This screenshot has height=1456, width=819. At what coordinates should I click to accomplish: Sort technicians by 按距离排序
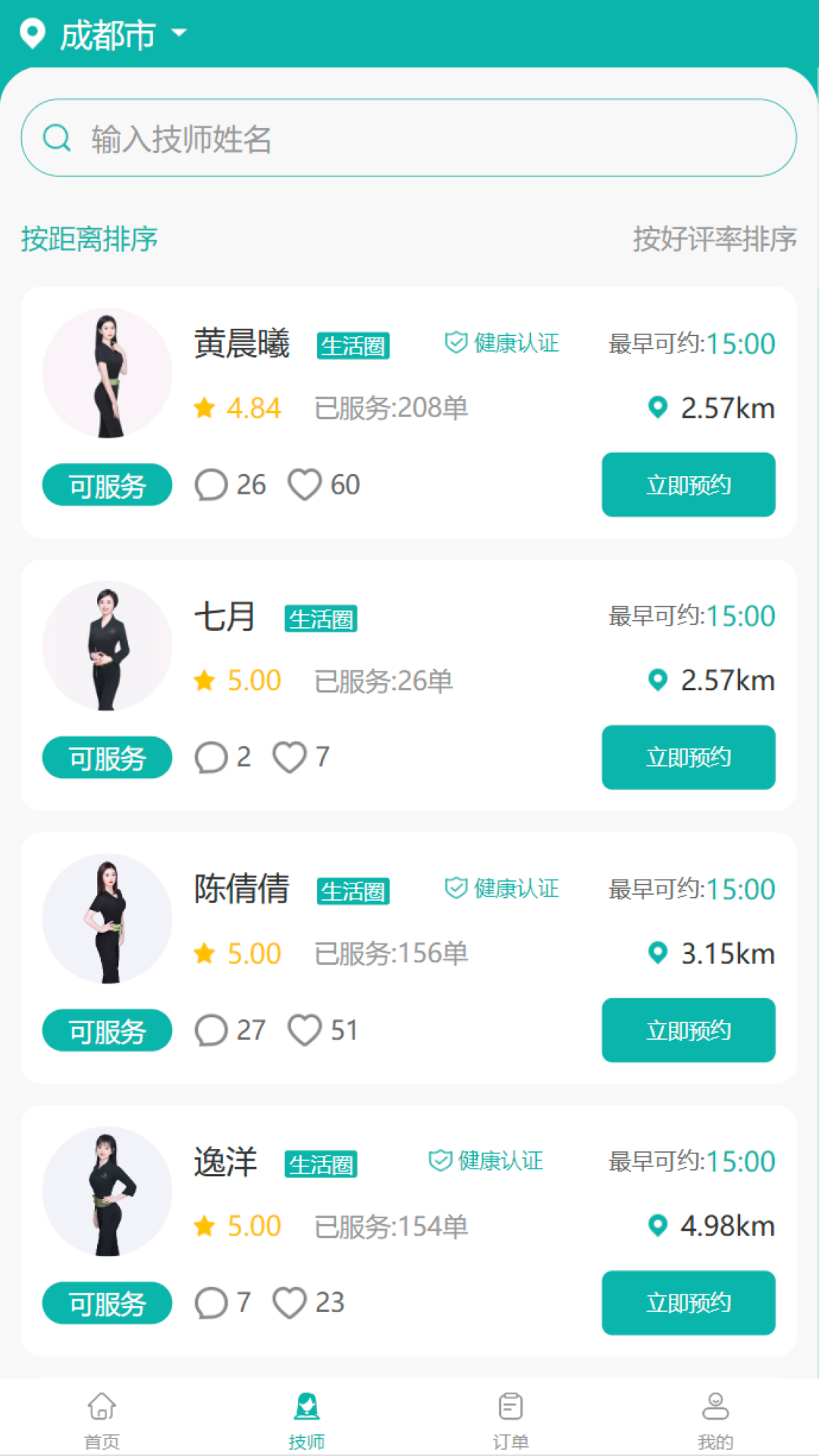pyautogui.click(x=89, y=239)
